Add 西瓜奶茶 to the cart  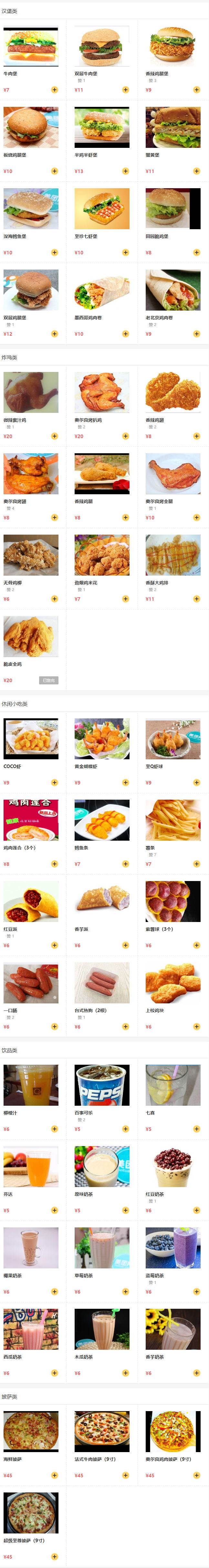(54, 1373)
